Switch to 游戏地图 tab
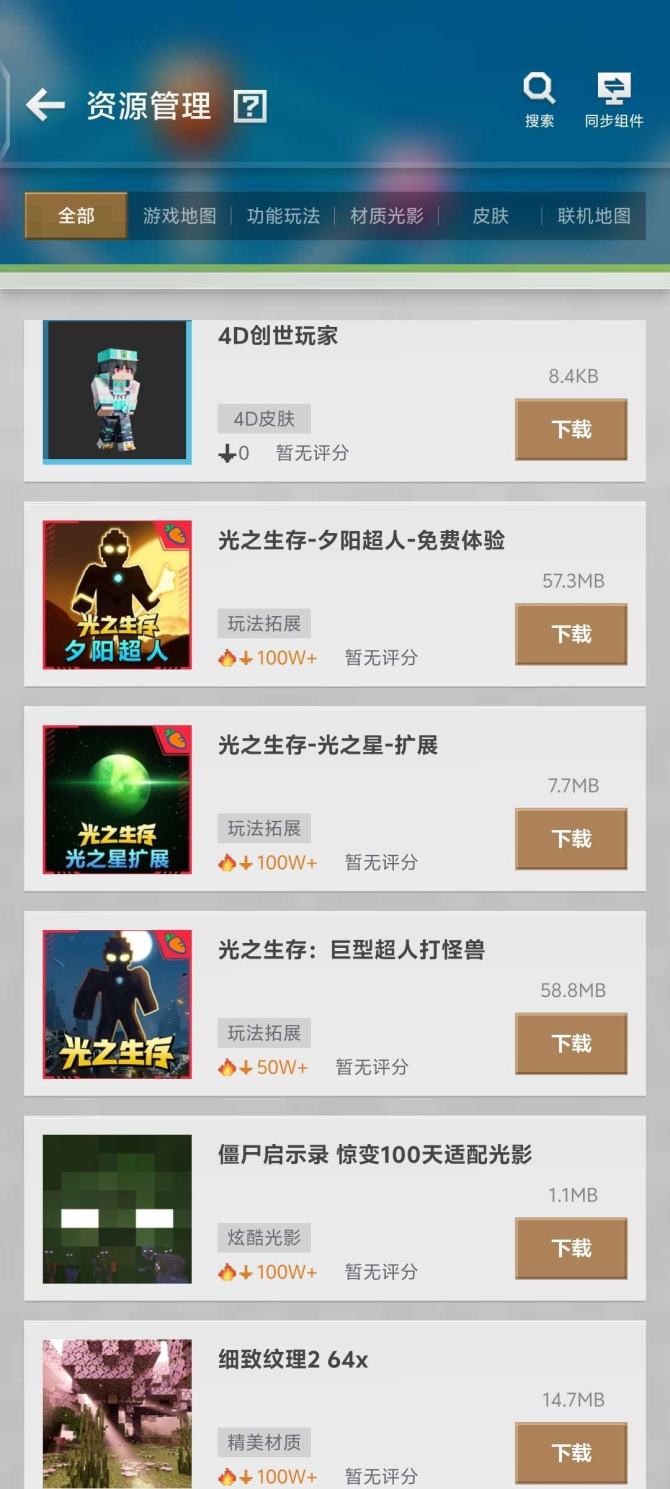The image size is (670, 1489). [x=180, y=215]
